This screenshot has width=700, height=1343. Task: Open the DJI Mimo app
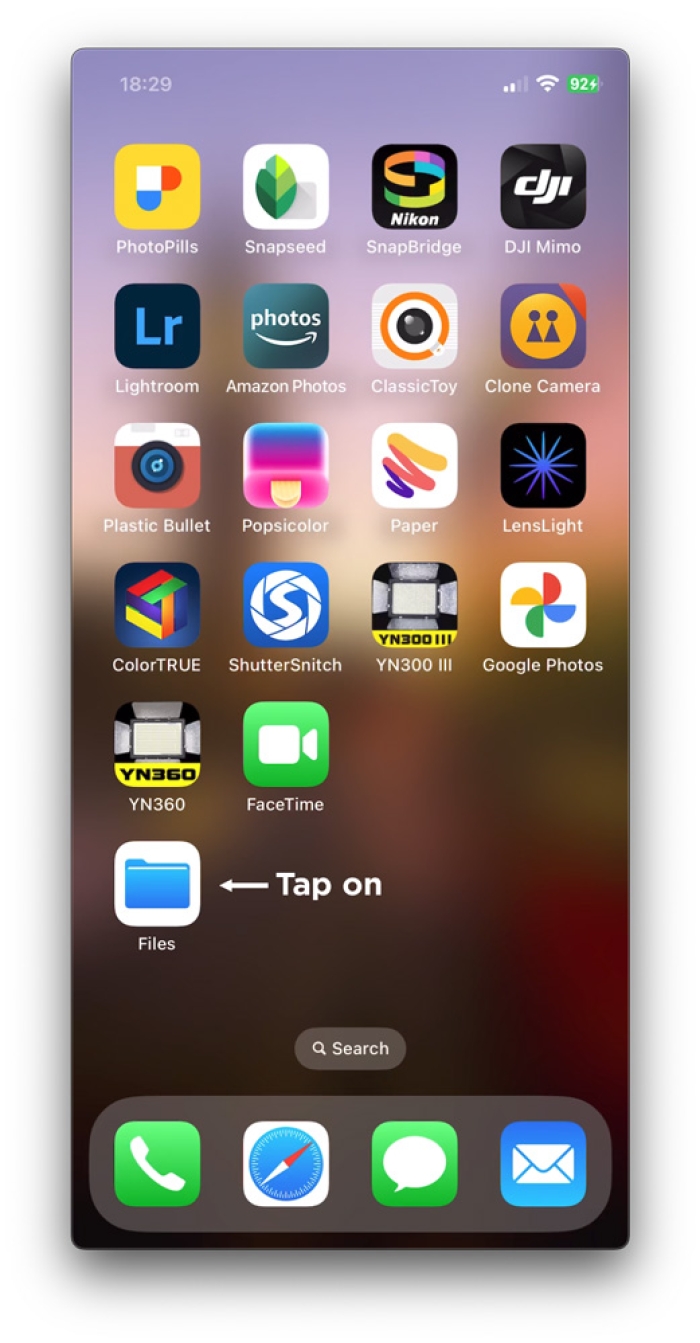coord(543,187)
